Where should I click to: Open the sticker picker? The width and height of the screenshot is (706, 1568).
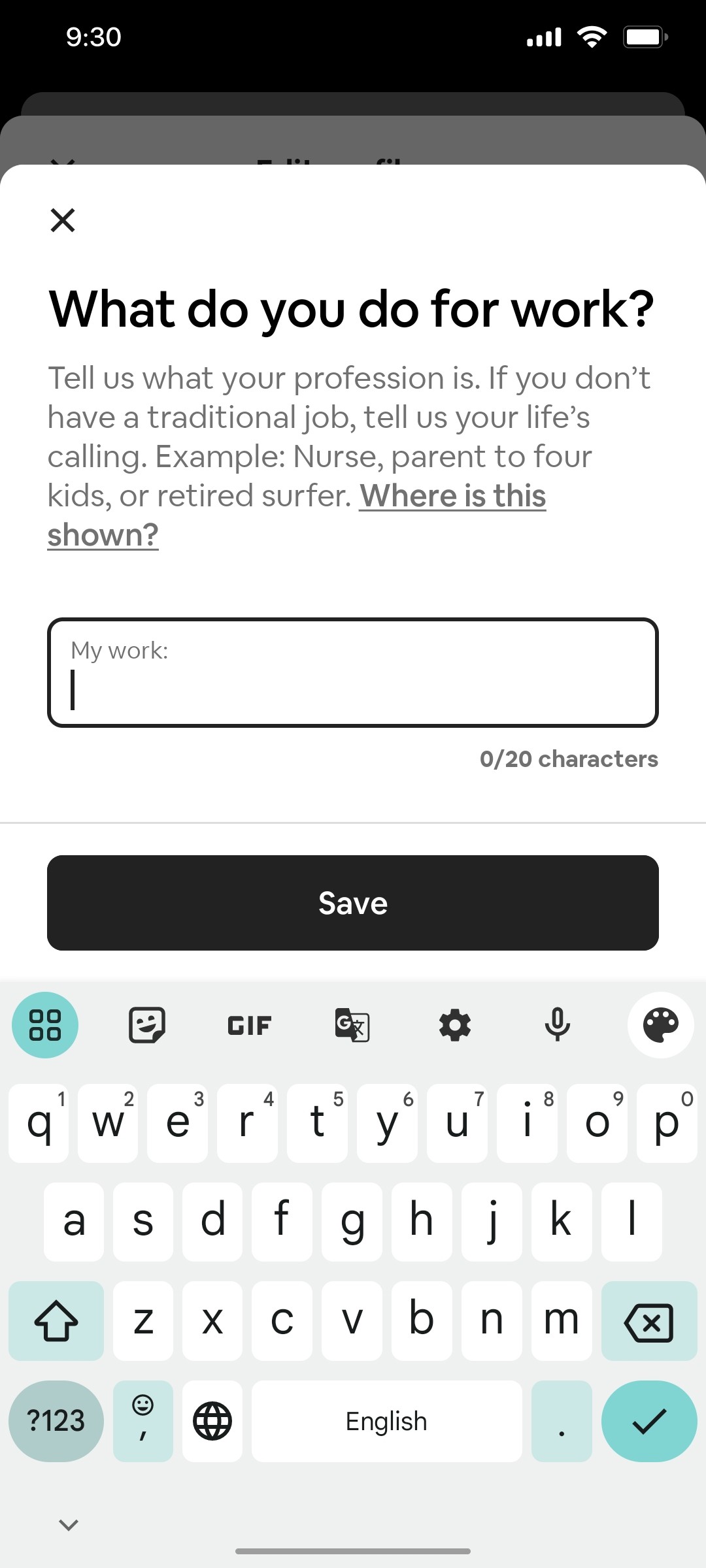(146, 1024)
